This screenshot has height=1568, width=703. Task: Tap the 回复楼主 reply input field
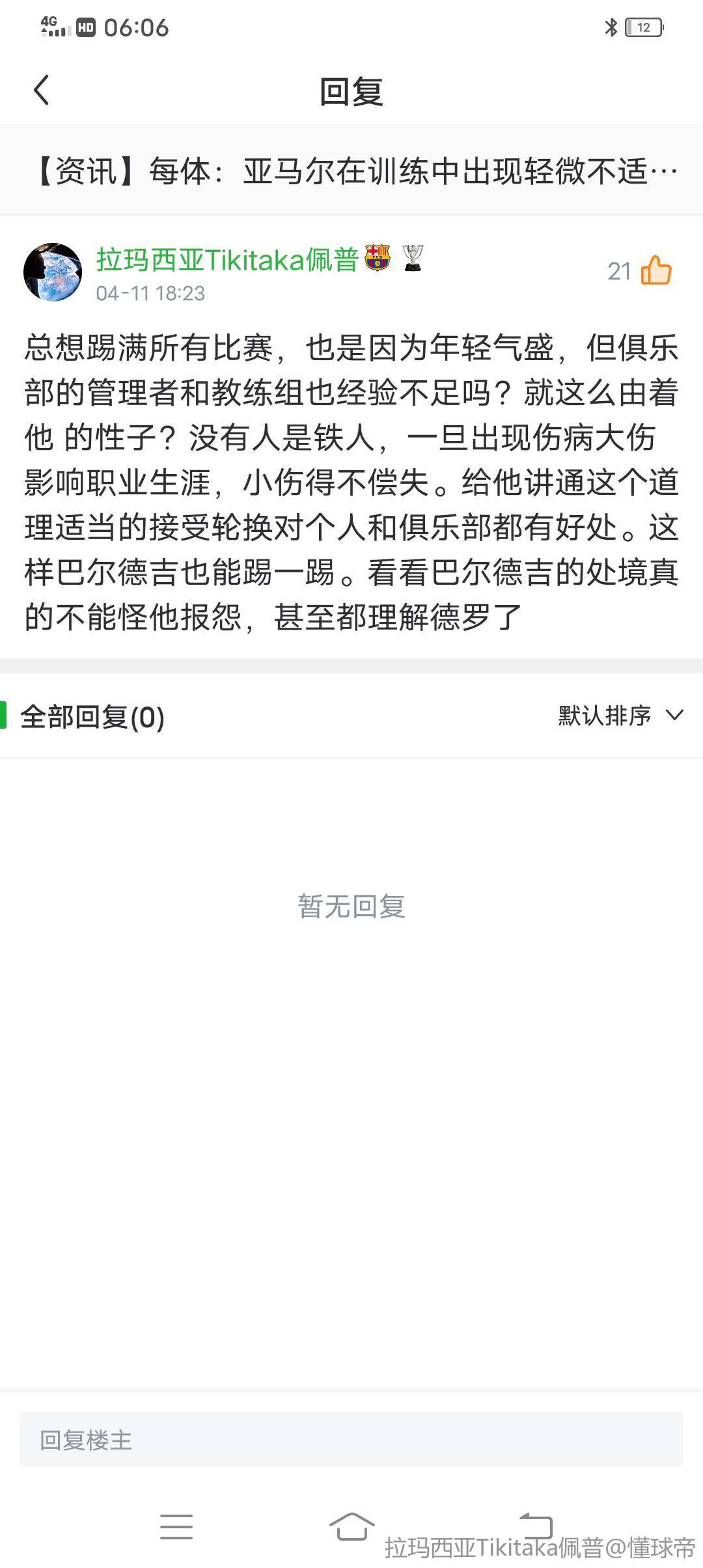[x=351, y=1440]
